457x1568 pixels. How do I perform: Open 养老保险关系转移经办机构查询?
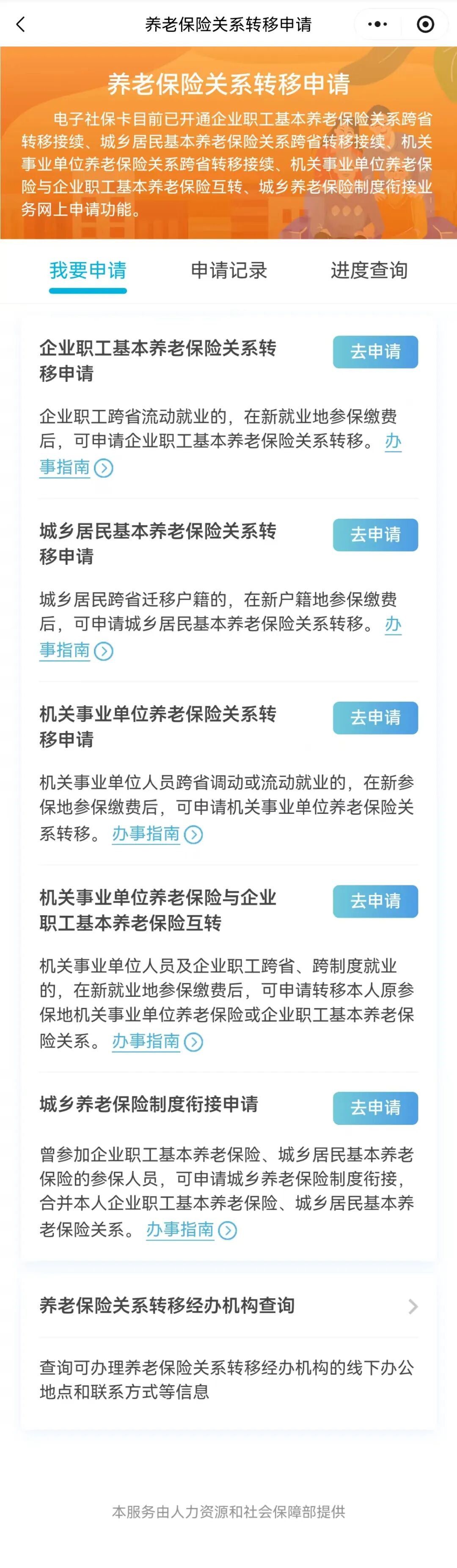228,1306
